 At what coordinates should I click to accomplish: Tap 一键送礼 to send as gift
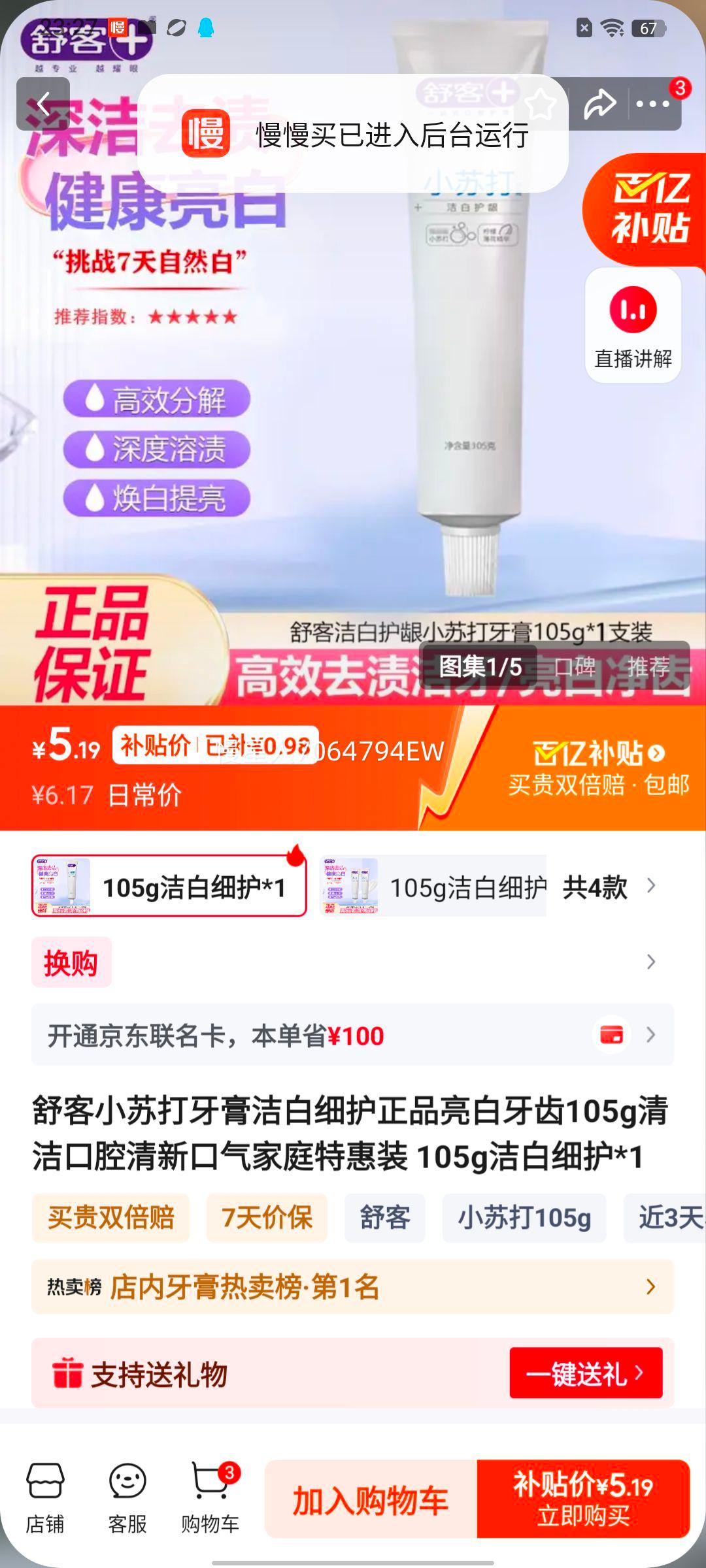click(x=579, y=1372)
